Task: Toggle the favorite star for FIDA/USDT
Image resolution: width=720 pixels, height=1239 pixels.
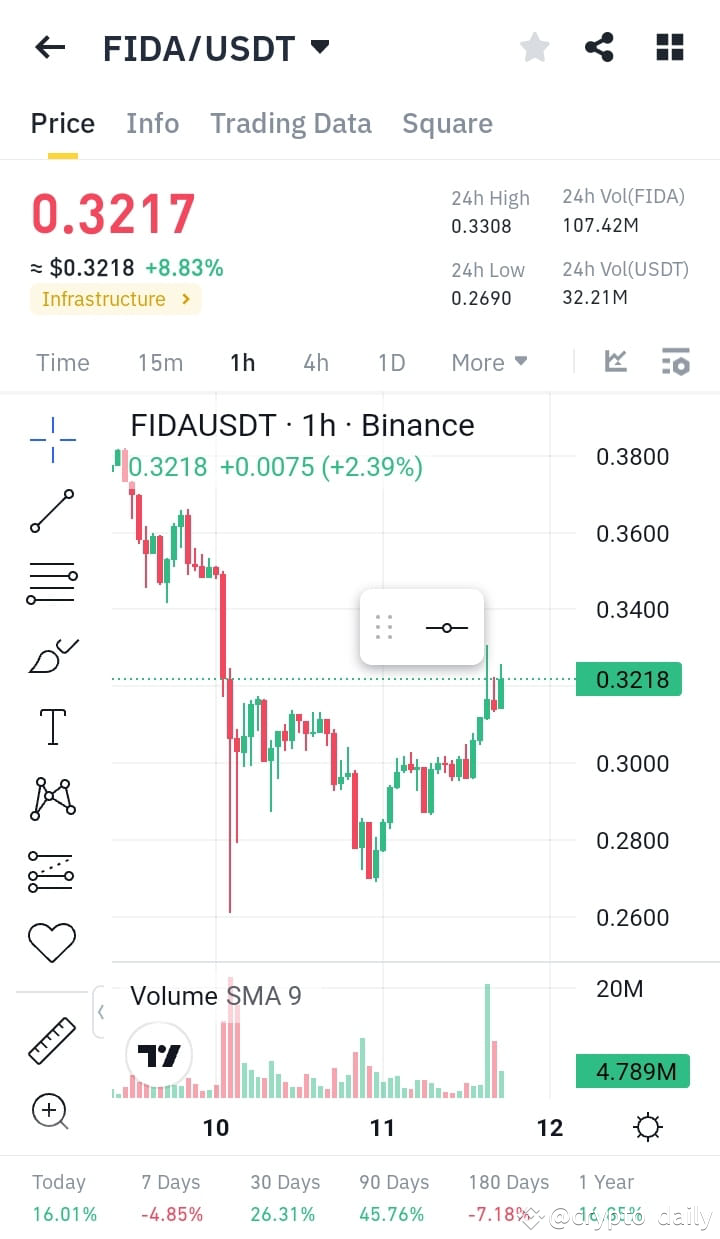Action: (534, 46)
